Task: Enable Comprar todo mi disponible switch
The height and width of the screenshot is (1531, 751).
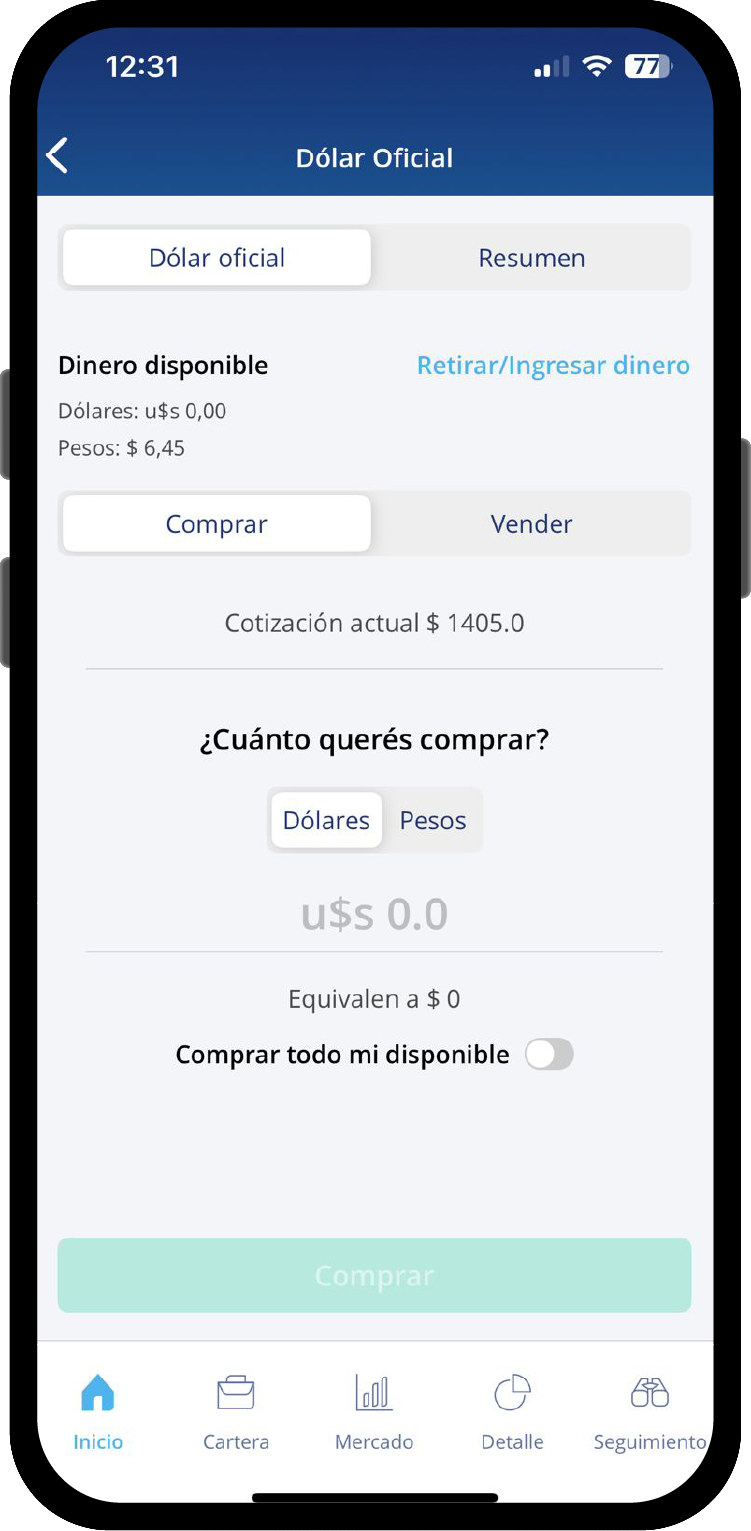Action: pos(549,1055)
